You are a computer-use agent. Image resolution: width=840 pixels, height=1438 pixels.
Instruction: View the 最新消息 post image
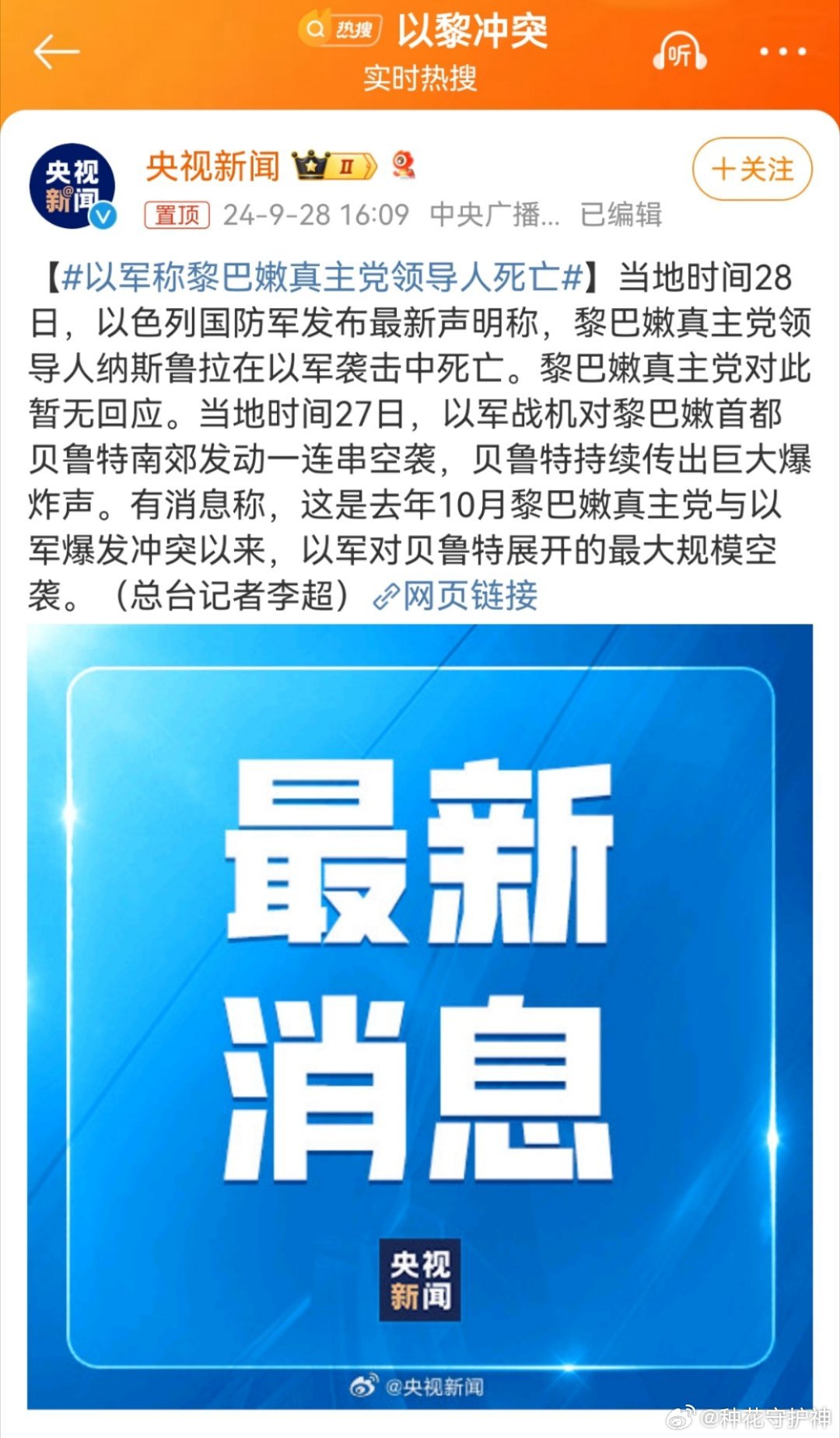pyautogui.click(x=420, y=1016)
